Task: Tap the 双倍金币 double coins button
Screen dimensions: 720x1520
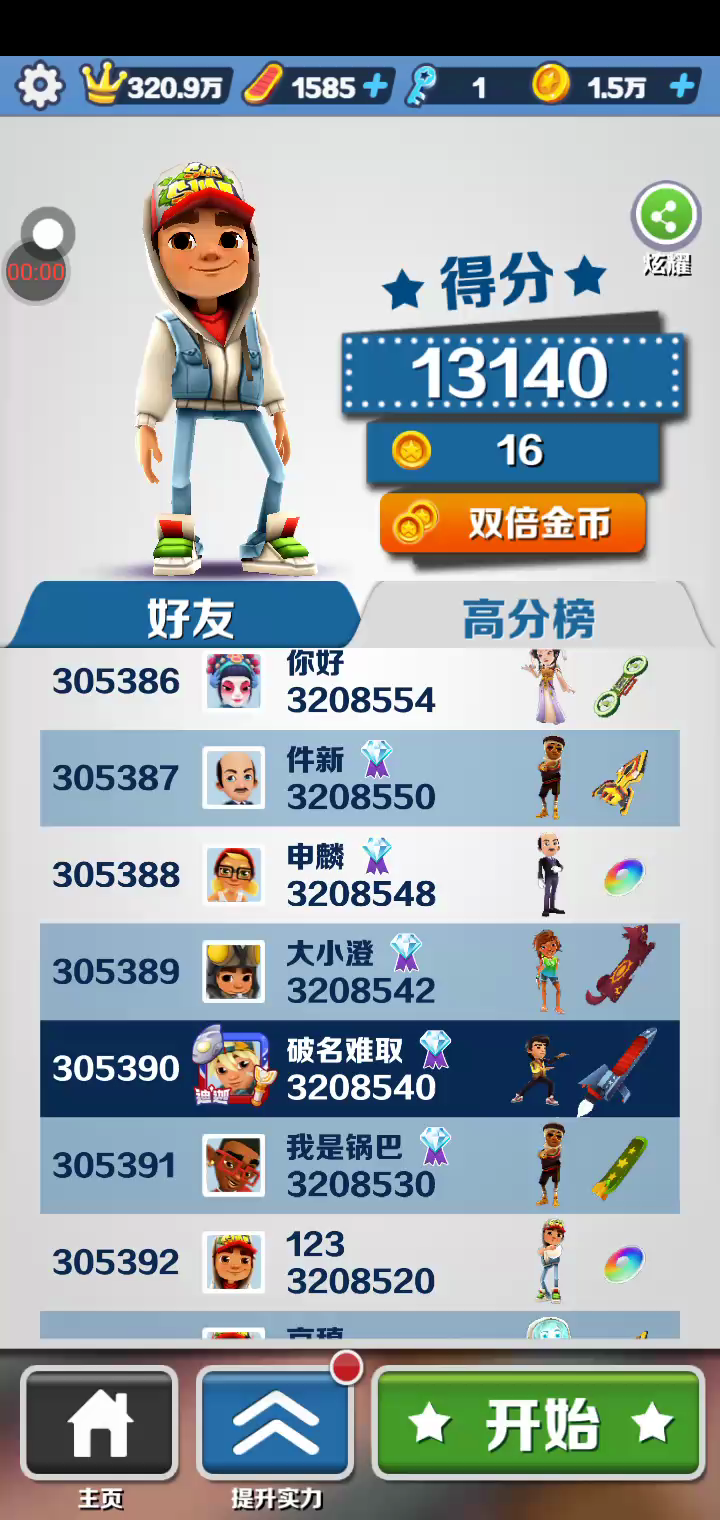Action: coord(513,523)
